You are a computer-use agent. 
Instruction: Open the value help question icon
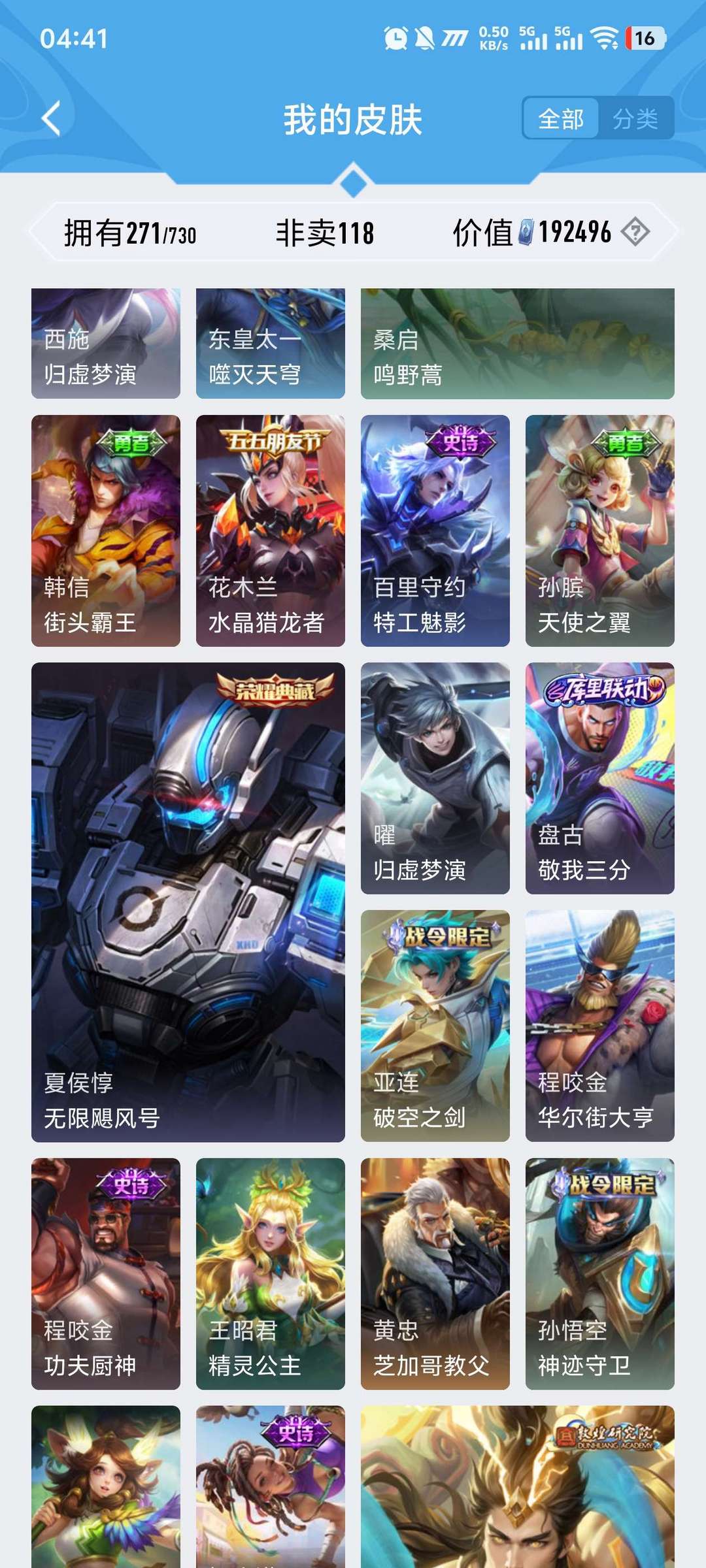635,232
